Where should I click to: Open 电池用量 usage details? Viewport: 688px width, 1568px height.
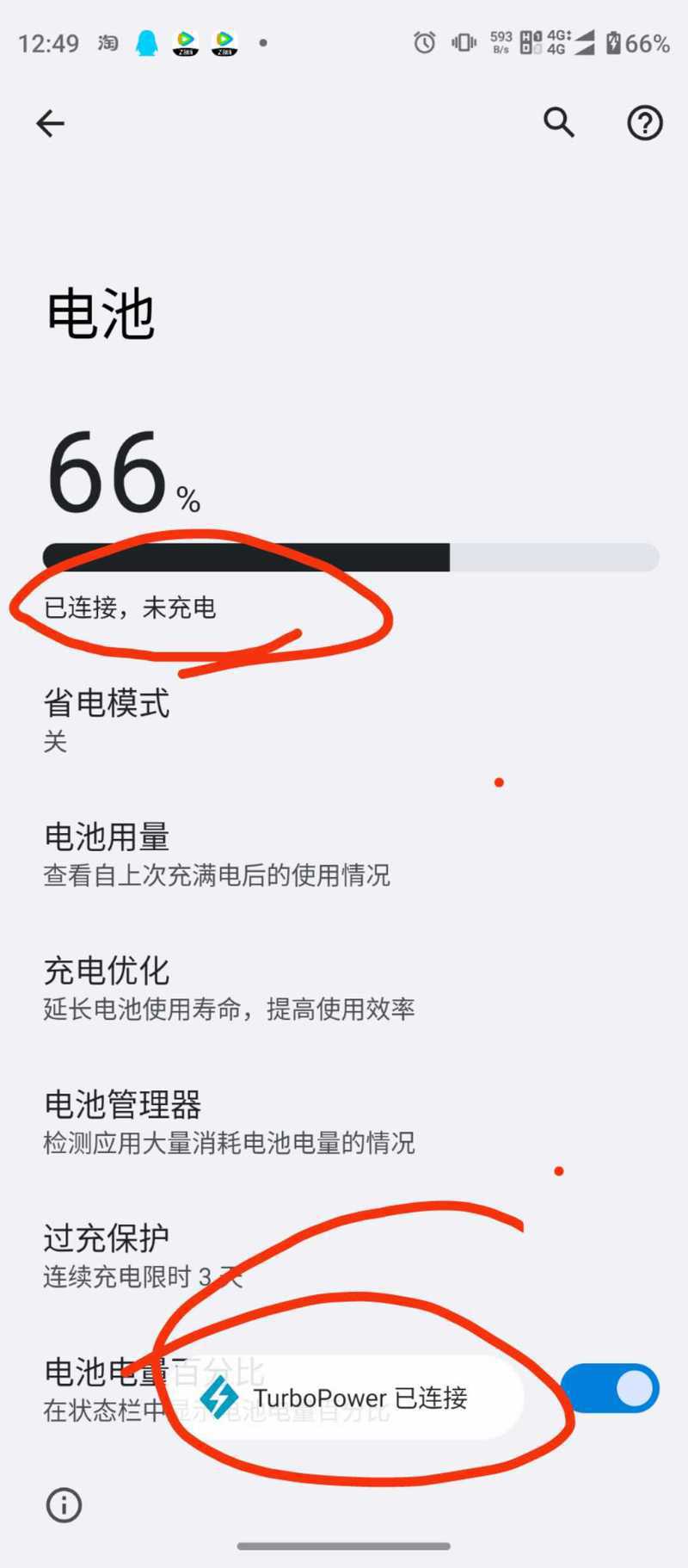pyautogui.click(x=344, y=854)
